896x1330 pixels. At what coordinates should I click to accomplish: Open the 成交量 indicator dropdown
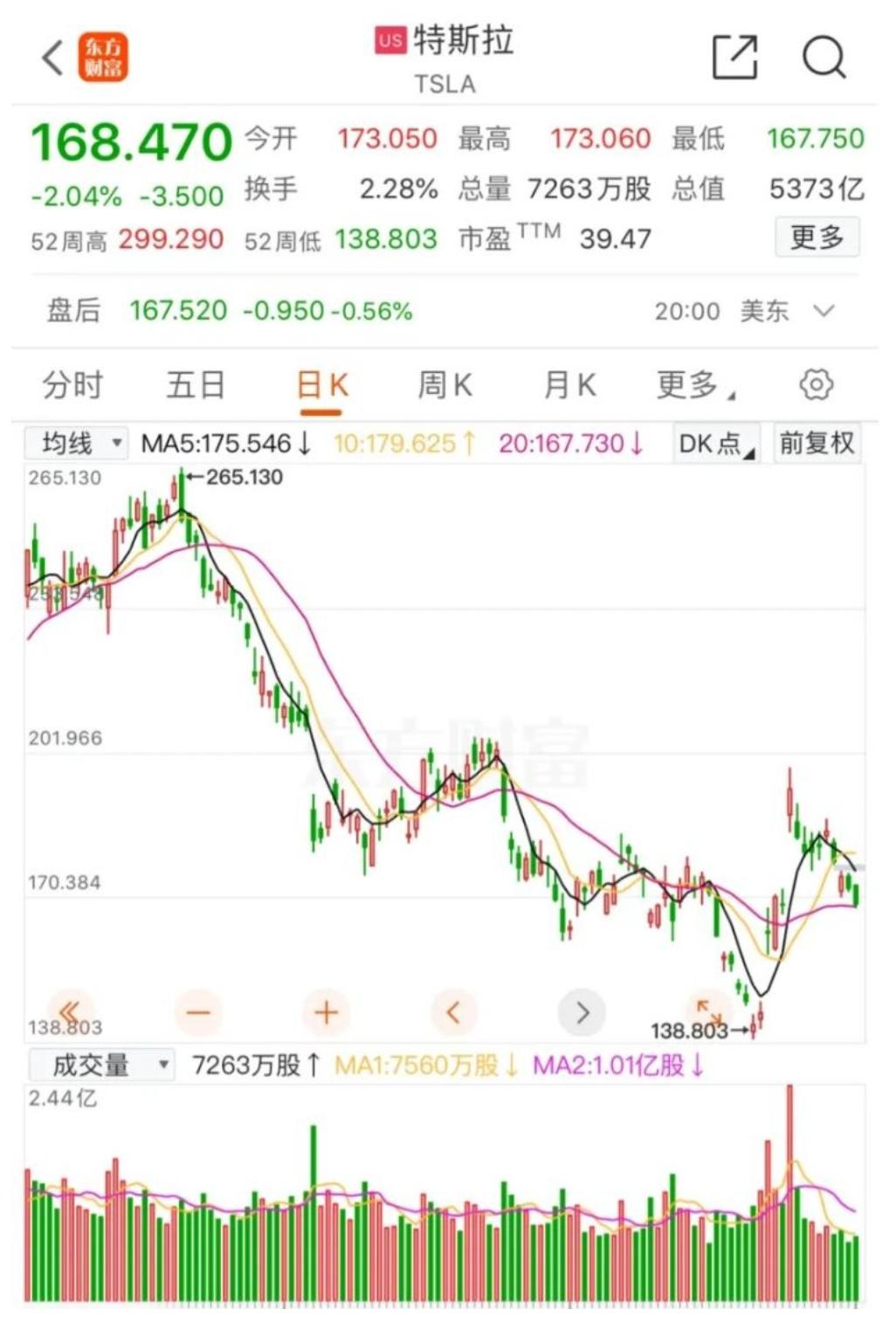pos(101,1065)
